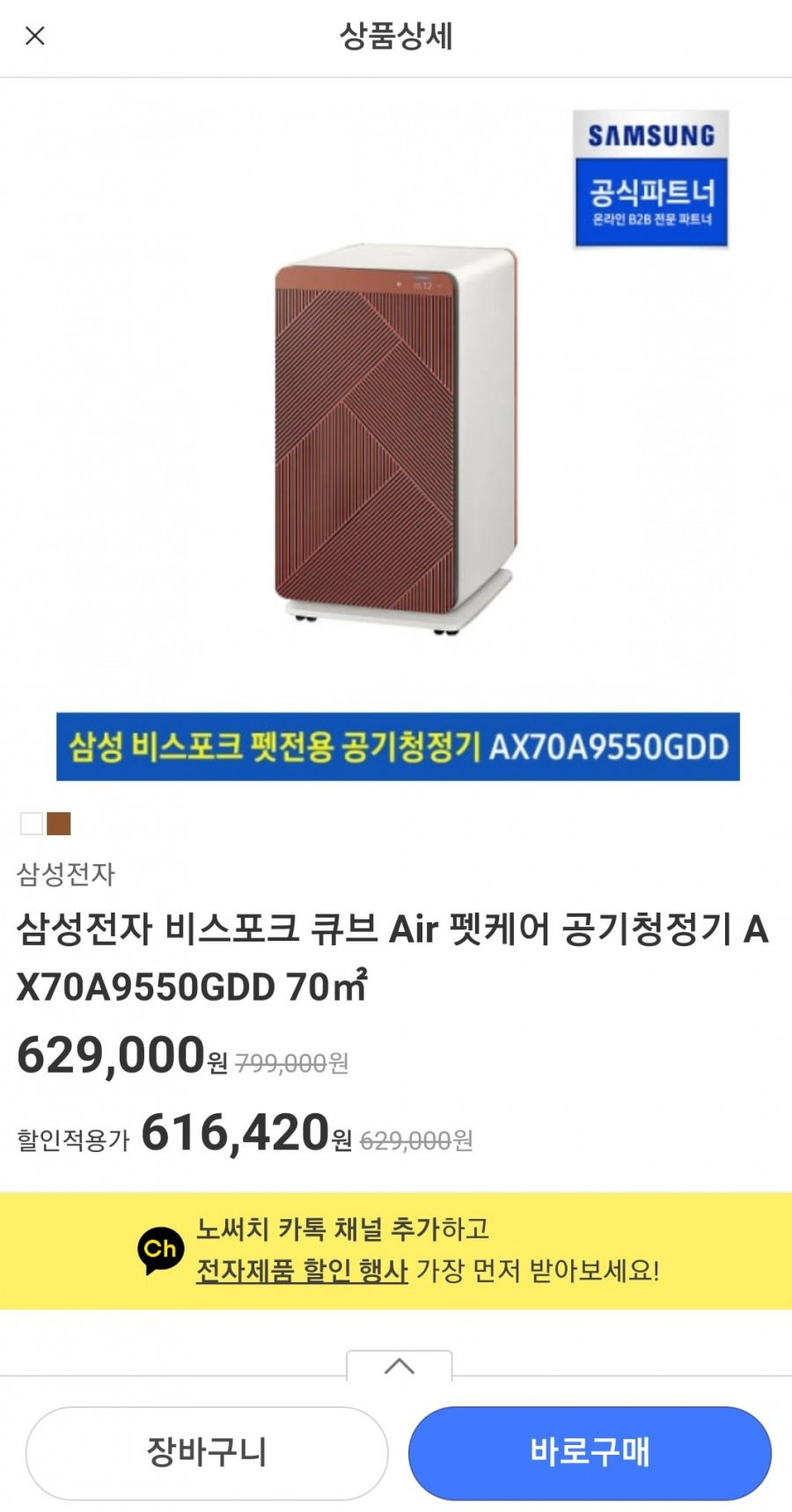Viewport: 792px width, 1512px height.
Task: Select the white color swatch
Action: click(32, 824)
